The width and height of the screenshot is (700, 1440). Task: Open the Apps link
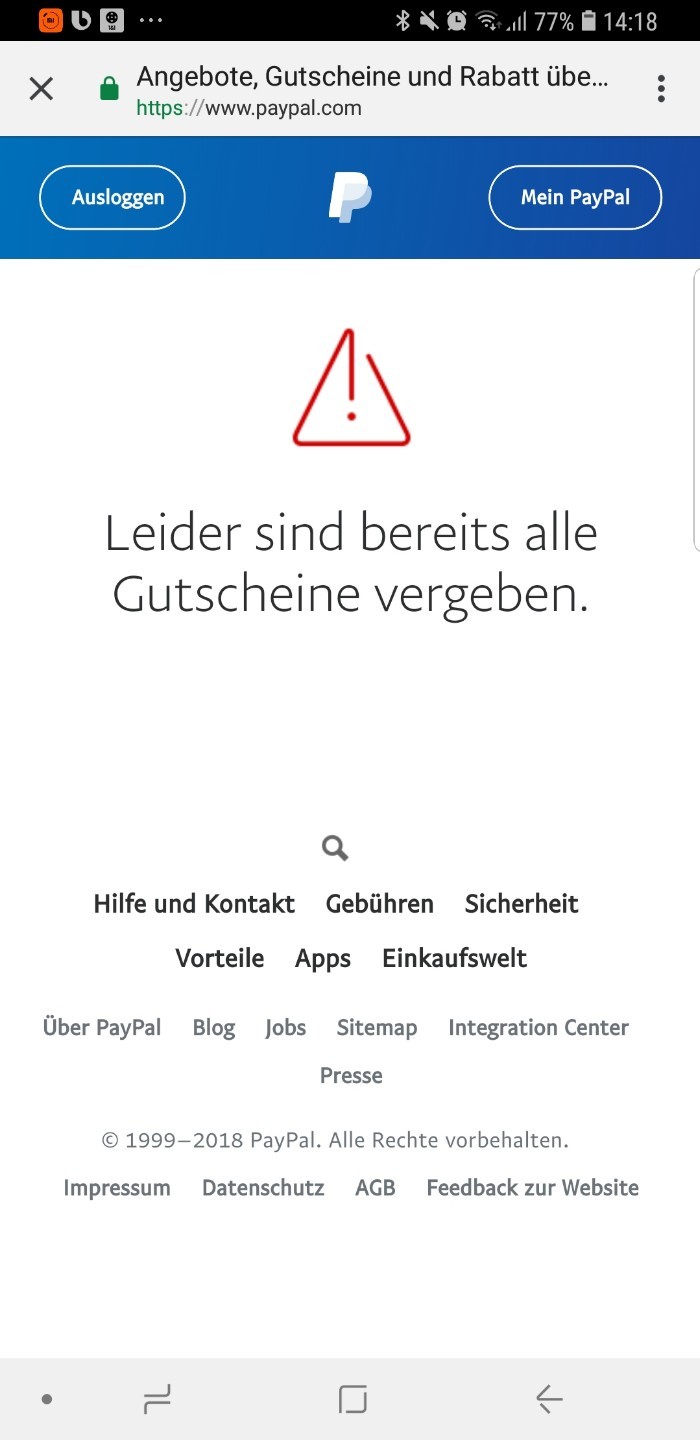tap(323, 958)
